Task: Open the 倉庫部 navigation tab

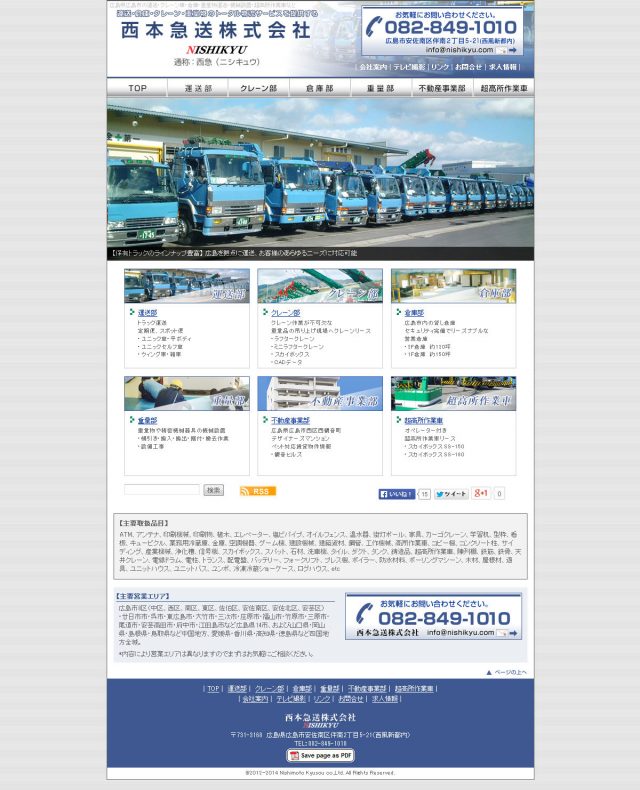Action: (x=320, y=88)
